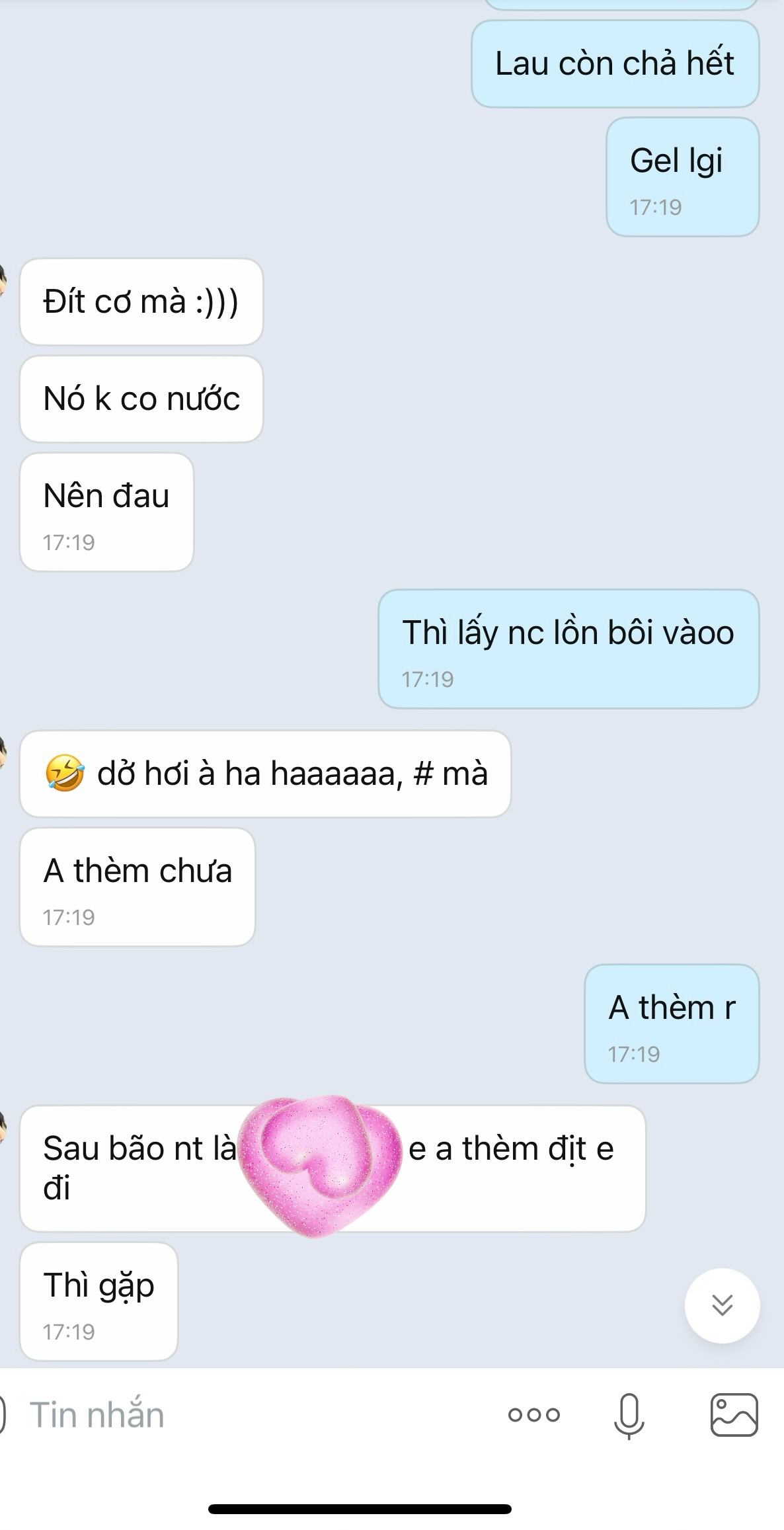The width and height of the screenshot is (784, 1530).
Task: Open the three-dot more options
Action: pos(534,1415)
